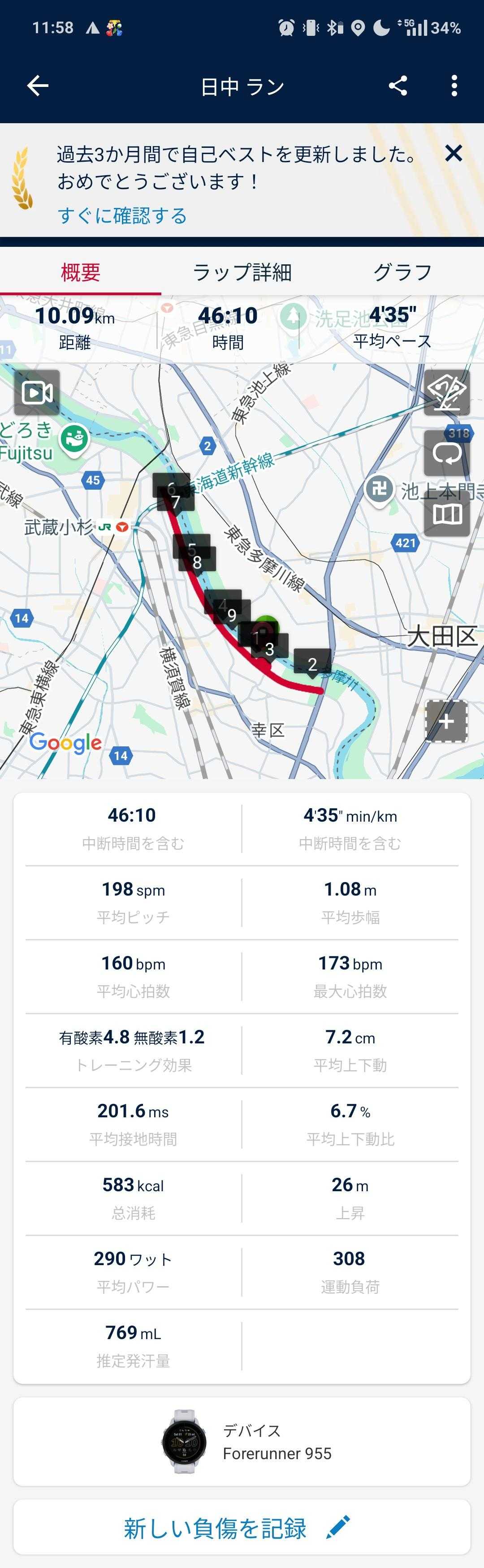This screenshot has width=484, height=1568.
Task: Record a new injury with 新しい負傷を記録
Action: pyautogui.click(x=242, y=1528)
